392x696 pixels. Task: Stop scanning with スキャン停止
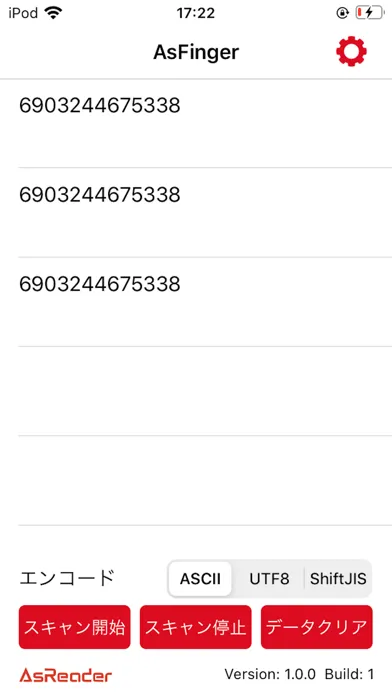click(x=195, y=627)
